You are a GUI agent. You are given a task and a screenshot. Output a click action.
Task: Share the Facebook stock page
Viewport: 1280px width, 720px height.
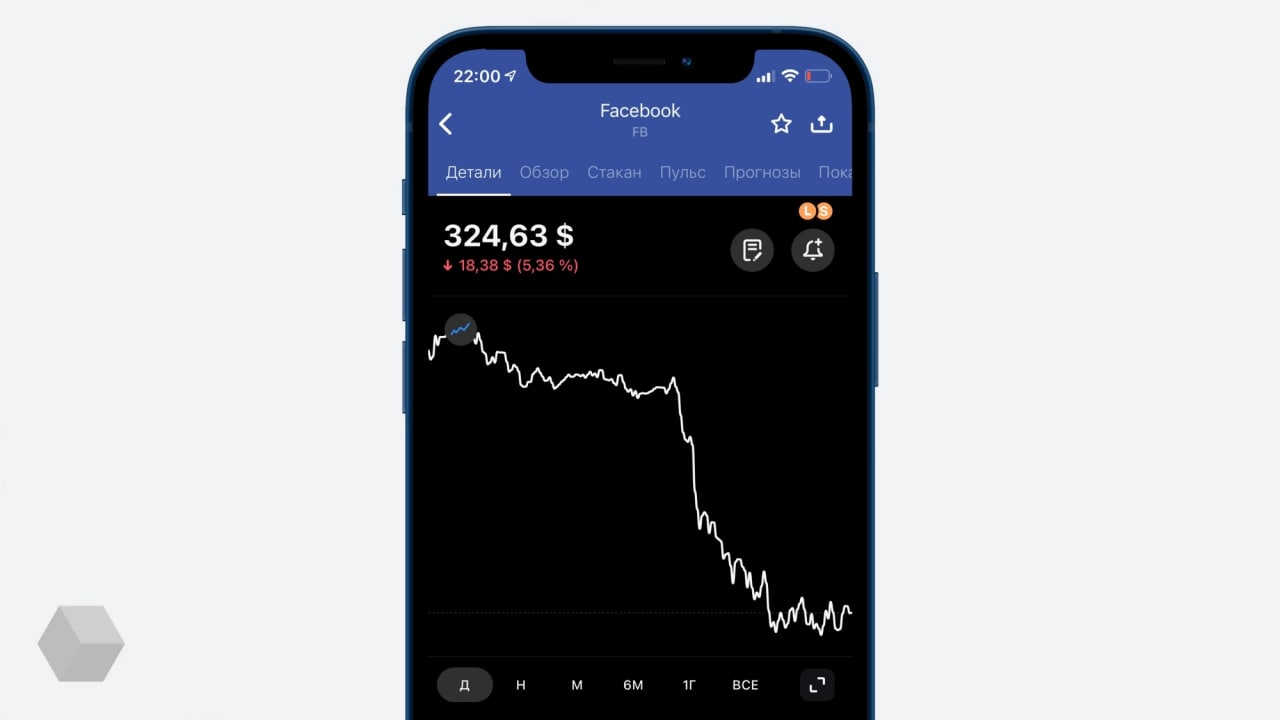click(x=821, y=124)
